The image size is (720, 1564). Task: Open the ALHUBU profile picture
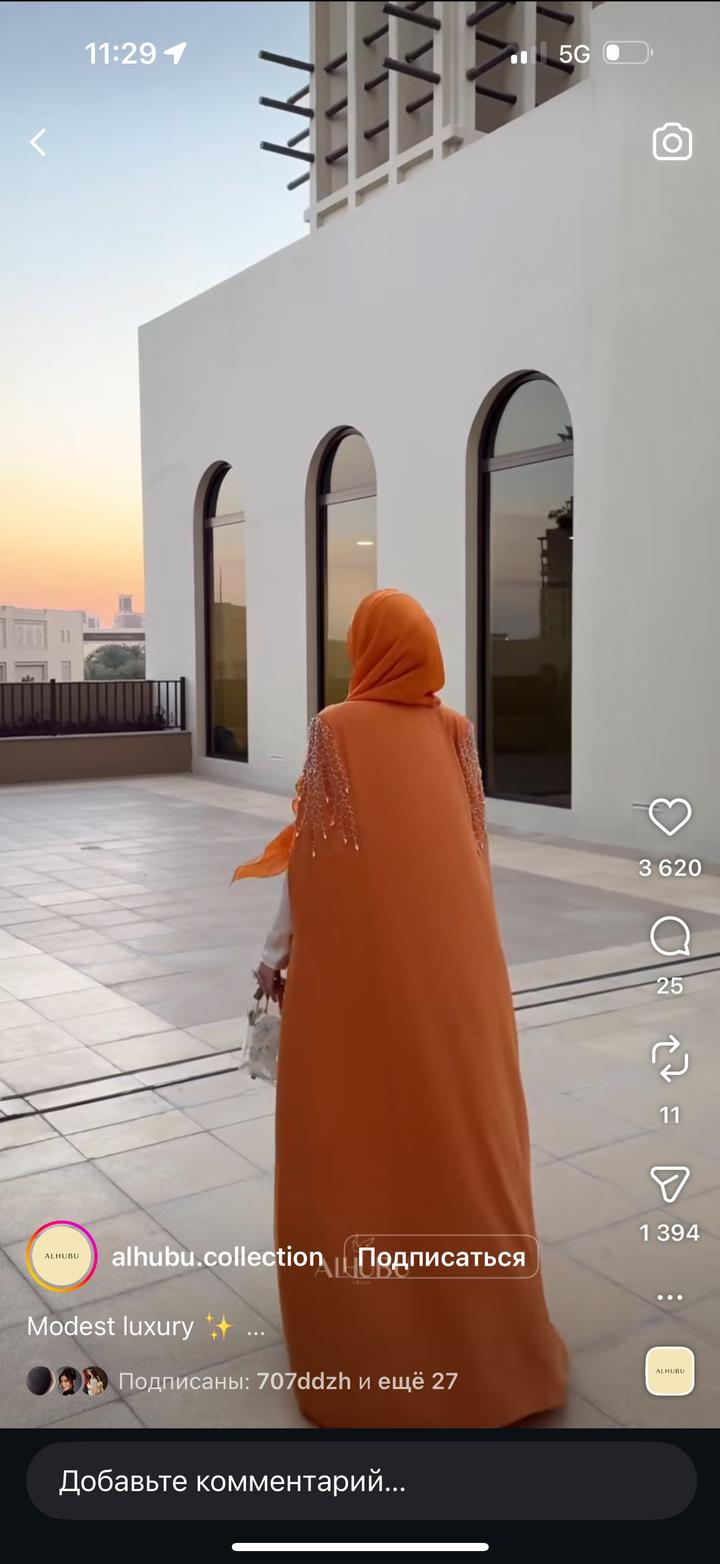[x=62, y=1257]
